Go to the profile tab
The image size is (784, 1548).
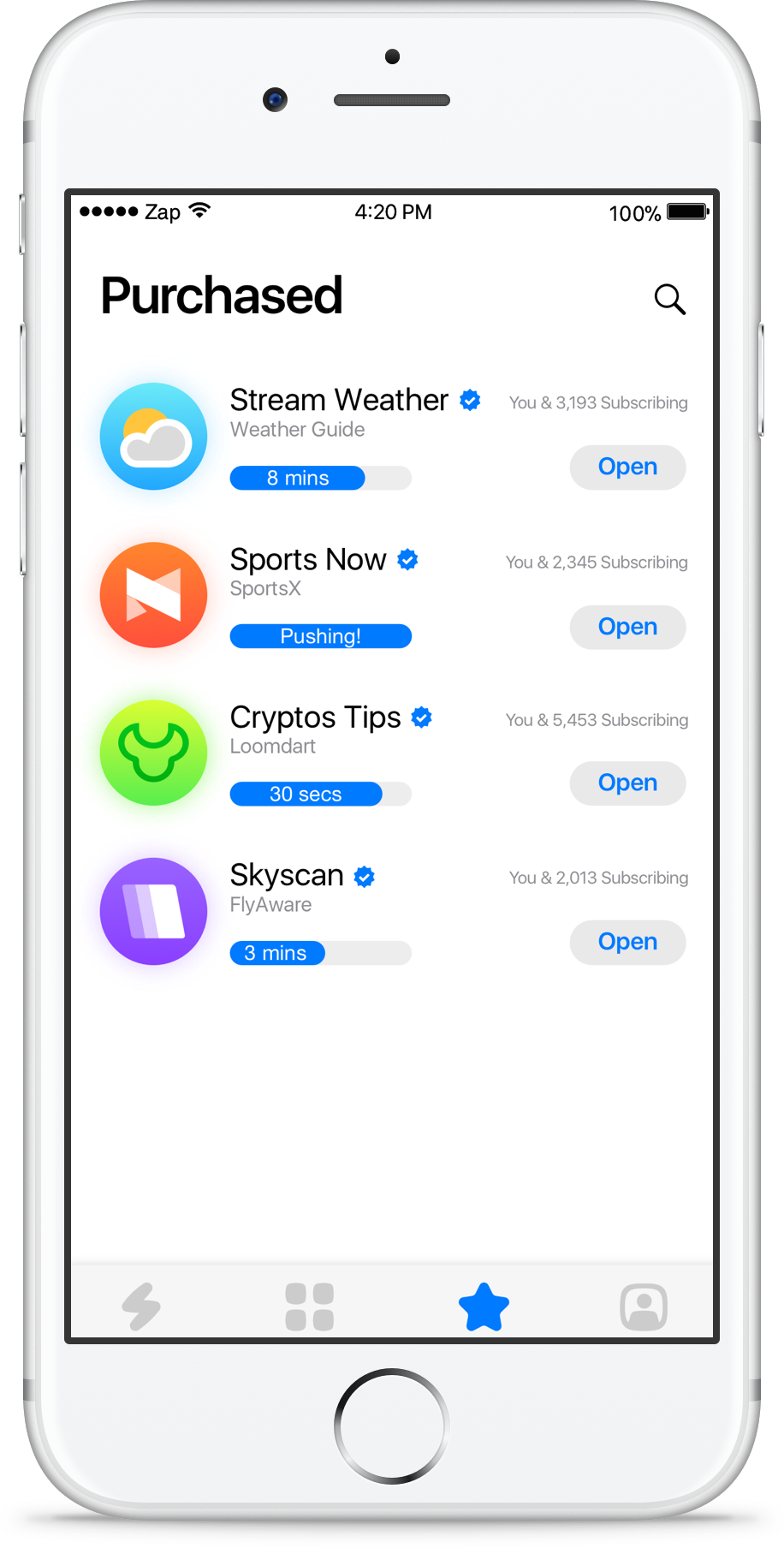[644, 1307]
